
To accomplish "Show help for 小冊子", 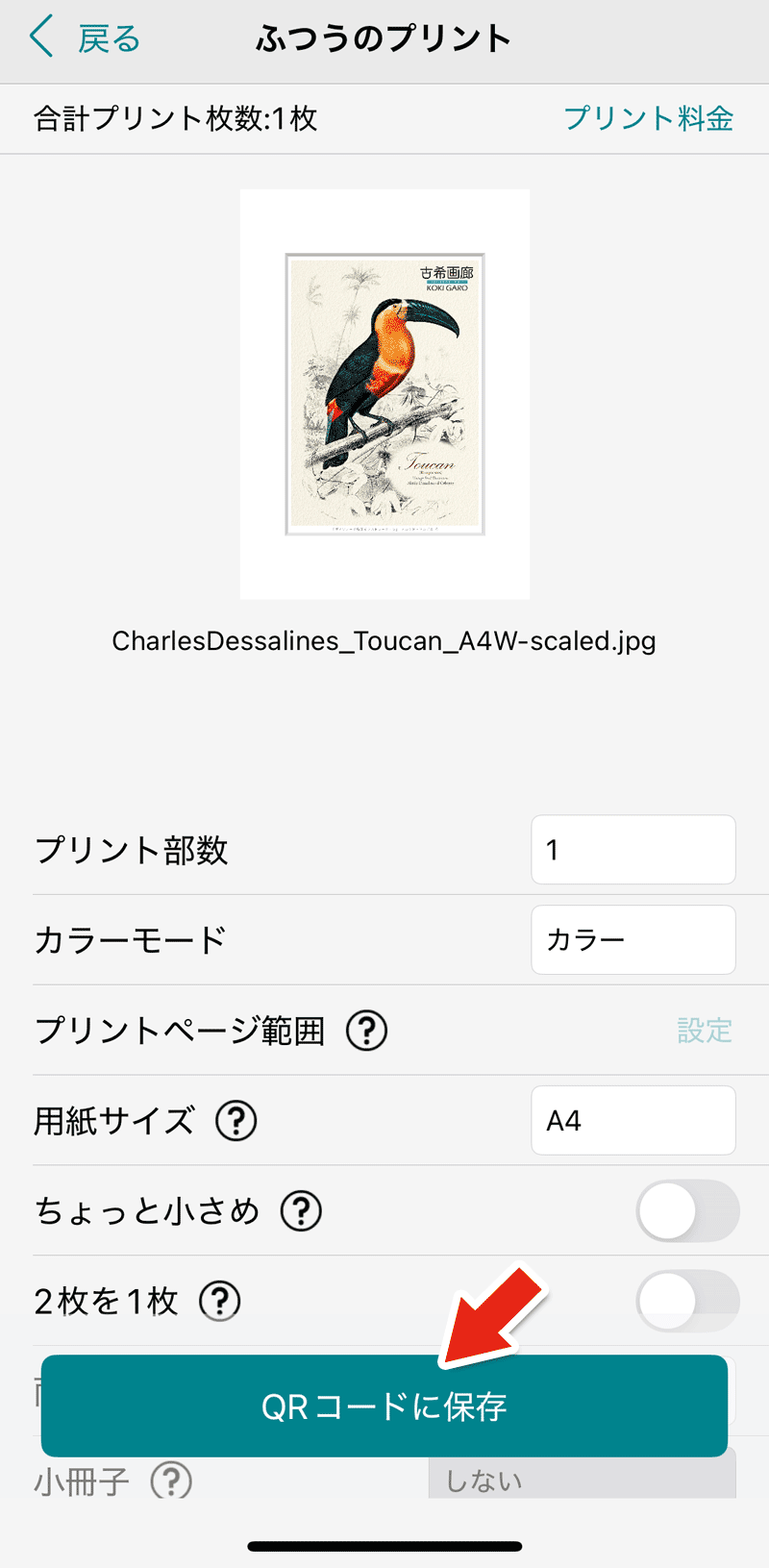I will pos(171,1481).
